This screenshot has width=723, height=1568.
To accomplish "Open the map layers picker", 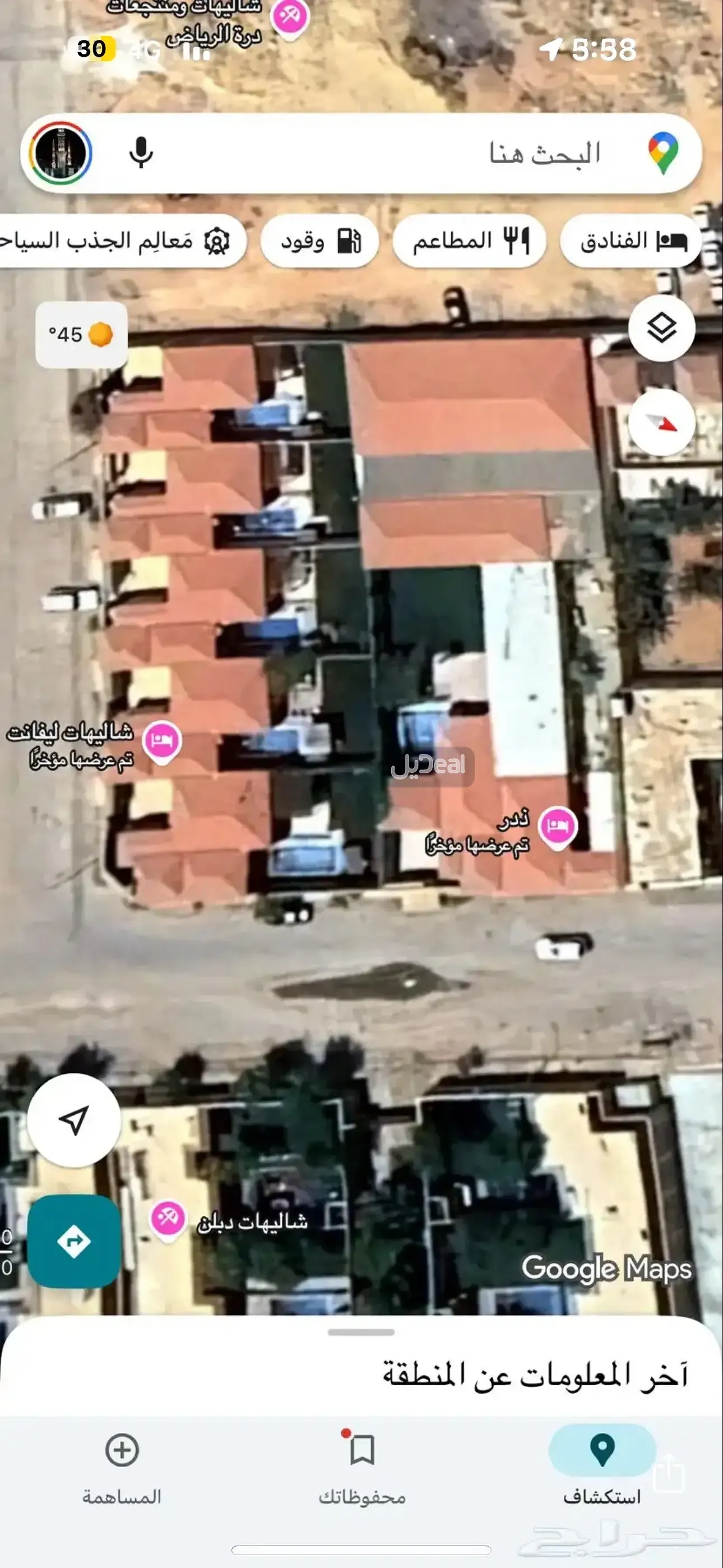I will 664,328.
